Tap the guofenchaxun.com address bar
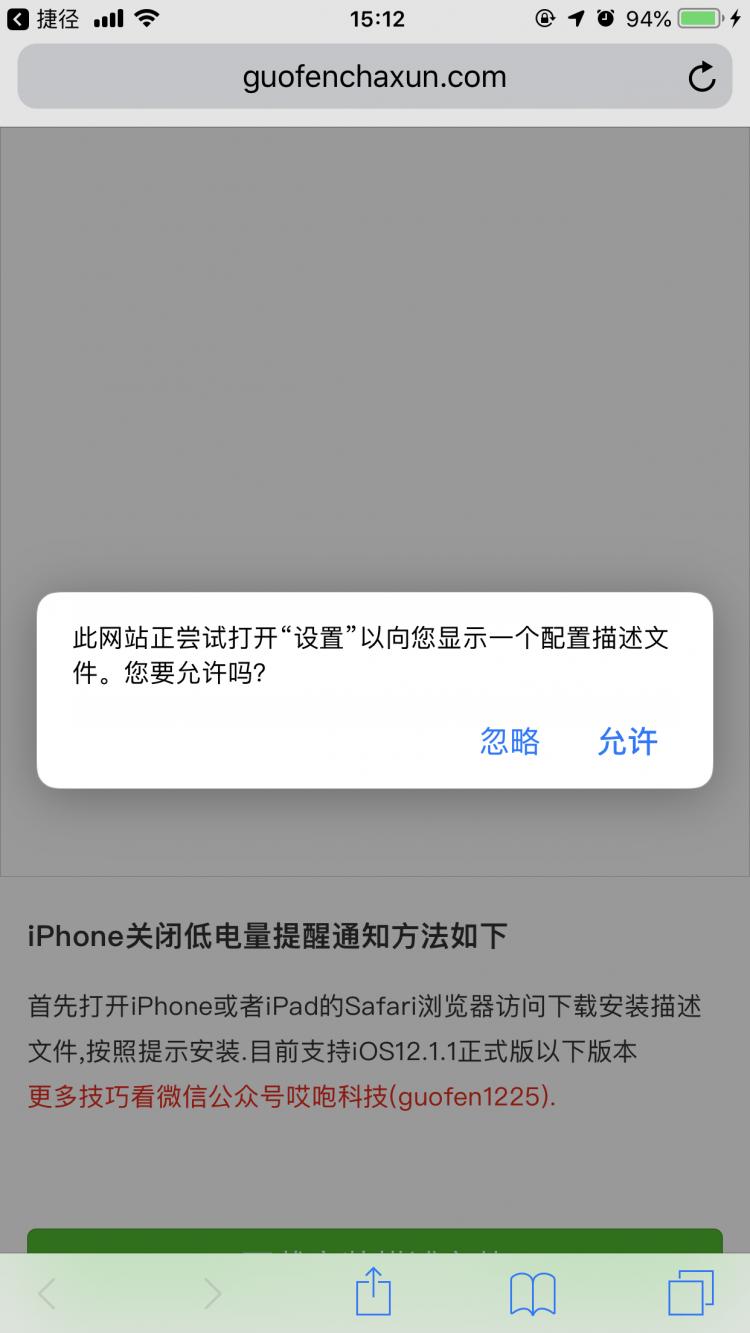This screenshot has height=1333, width=750. pyautogui.click(x=374, y=77)
